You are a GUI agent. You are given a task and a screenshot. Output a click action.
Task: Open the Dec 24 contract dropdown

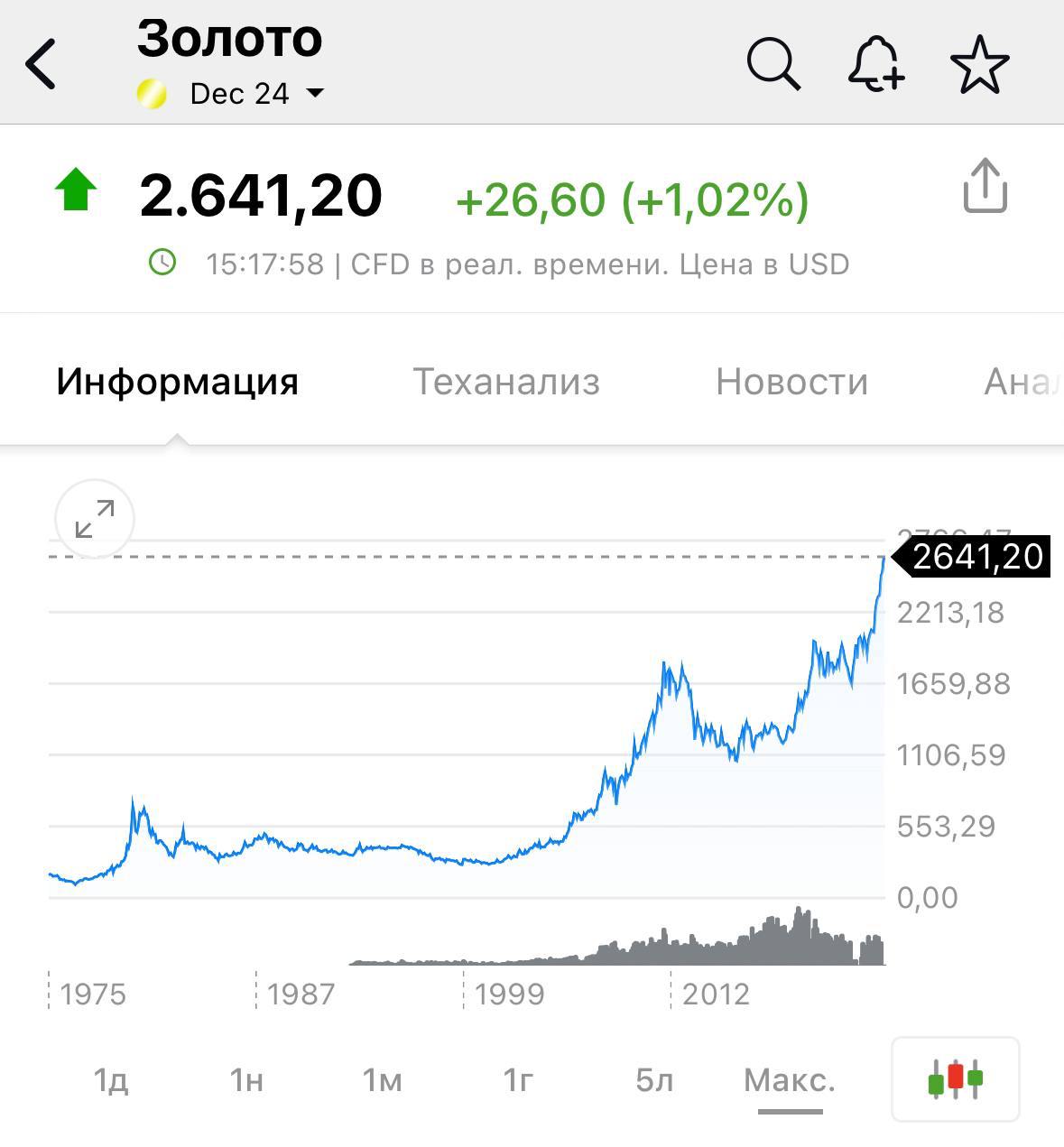click(255, 94)
